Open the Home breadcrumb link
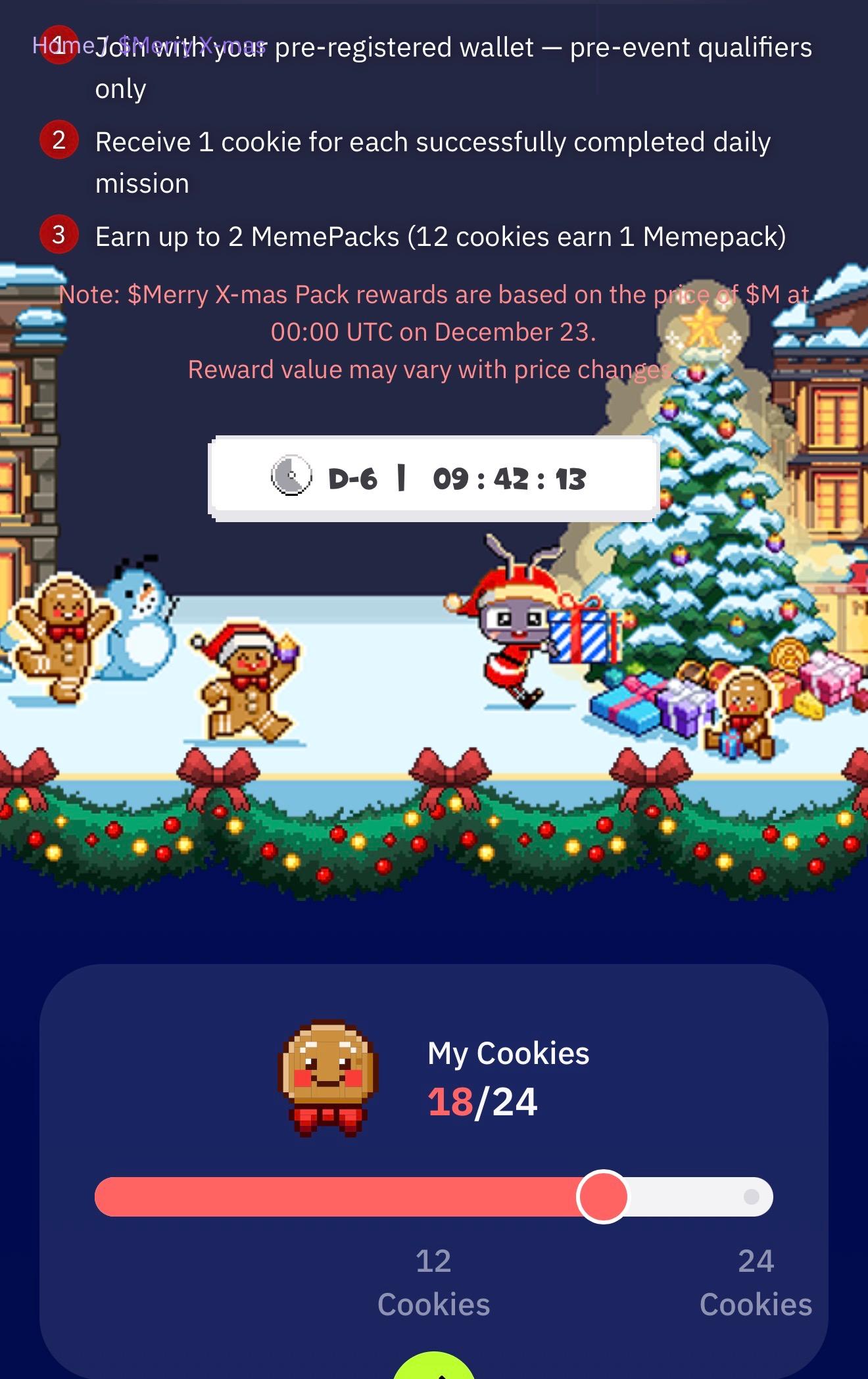This screenshot has width=868, height=1379. (62, 45)
